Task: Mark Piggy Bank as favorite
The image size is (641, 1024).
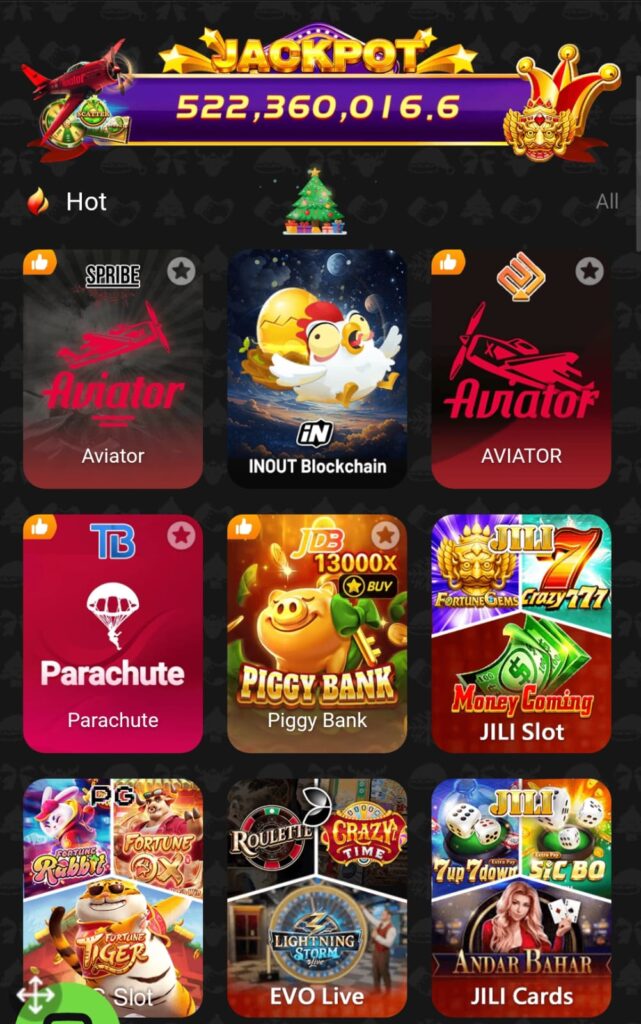Action: (385, 535)
